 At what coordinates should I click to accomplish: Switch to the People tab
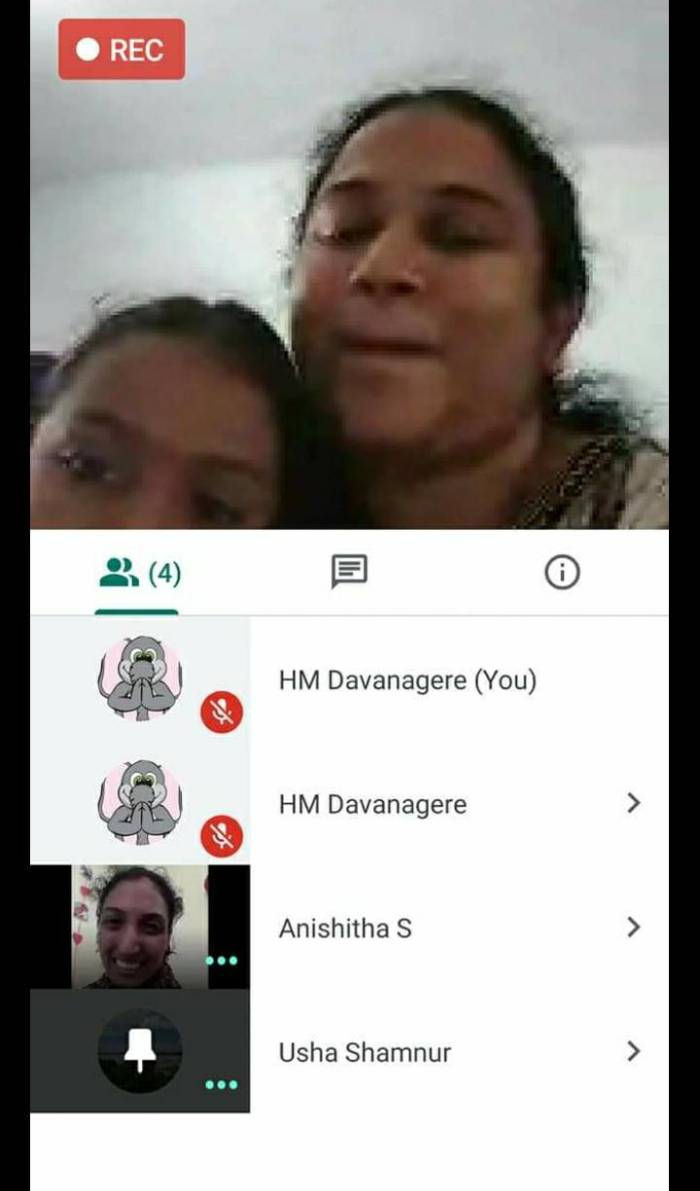[x=139, y=573]
